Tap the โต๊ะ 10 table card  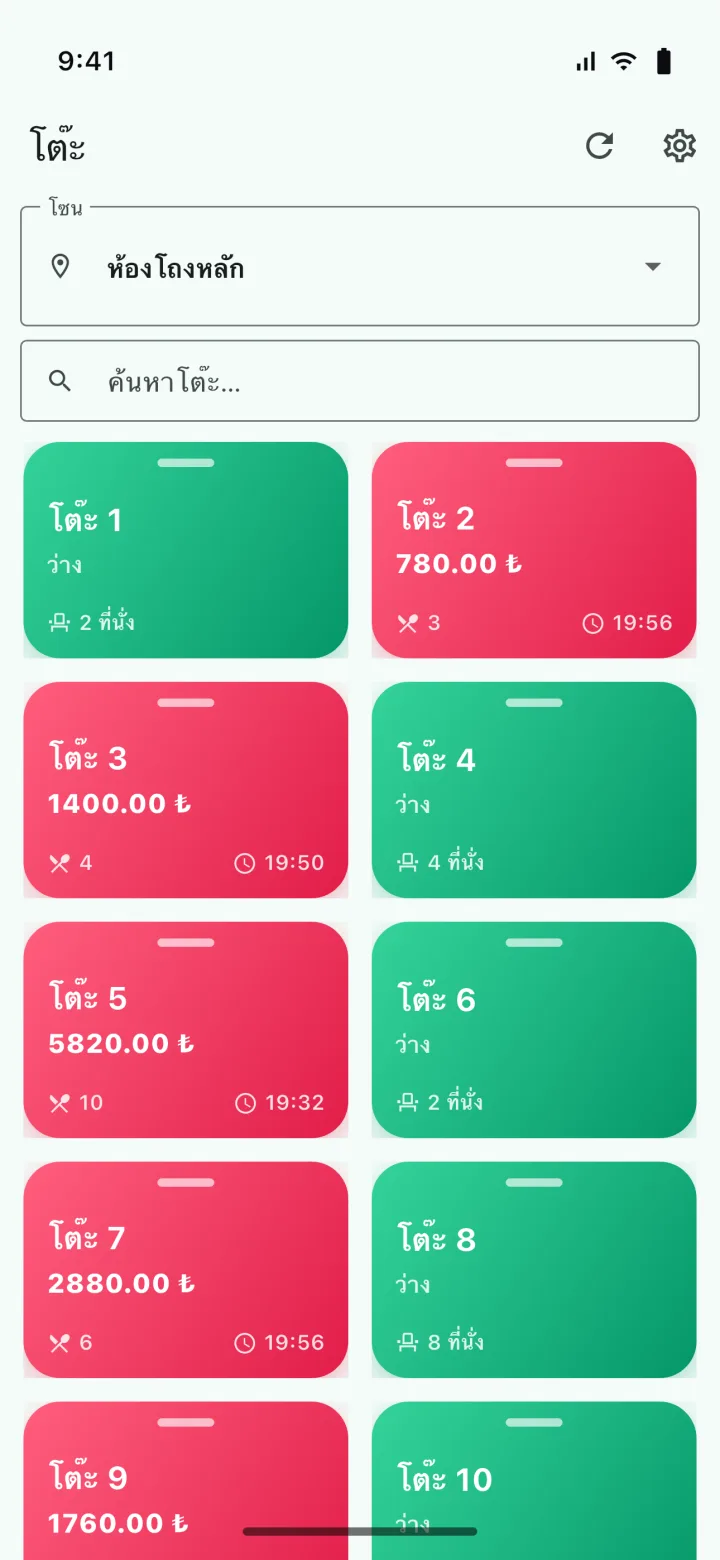pos(534,1481)
